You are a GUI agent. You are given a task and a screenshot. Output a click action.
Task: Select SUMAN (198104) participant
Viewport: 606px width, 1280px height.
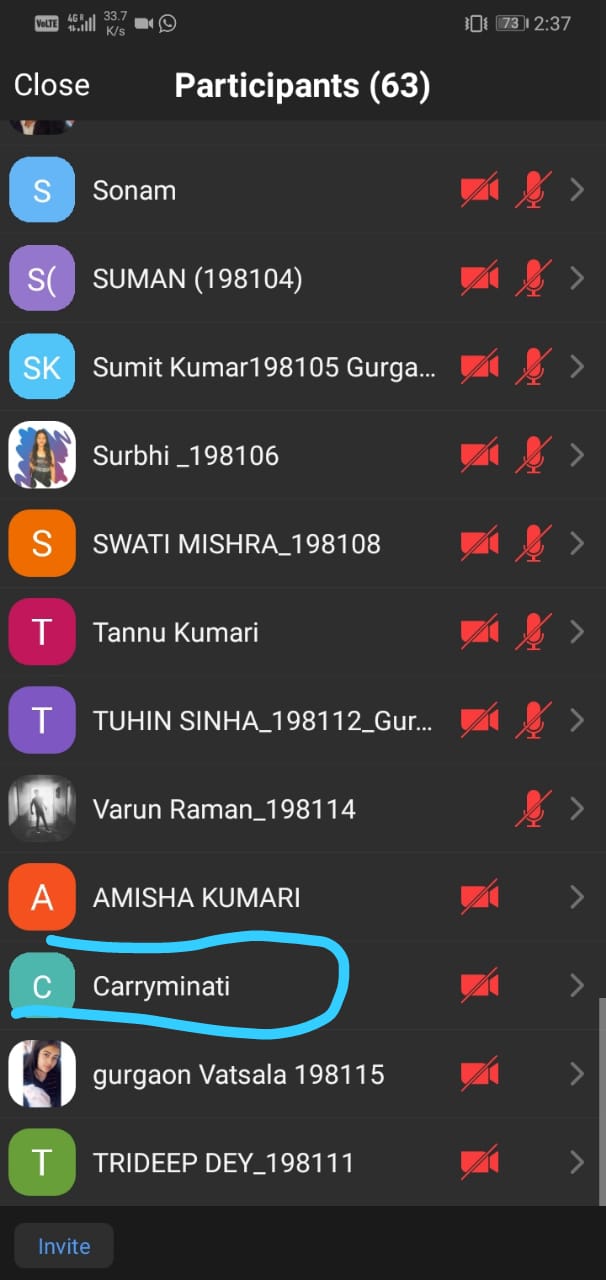pyautogui.click(x=303, y=278)
